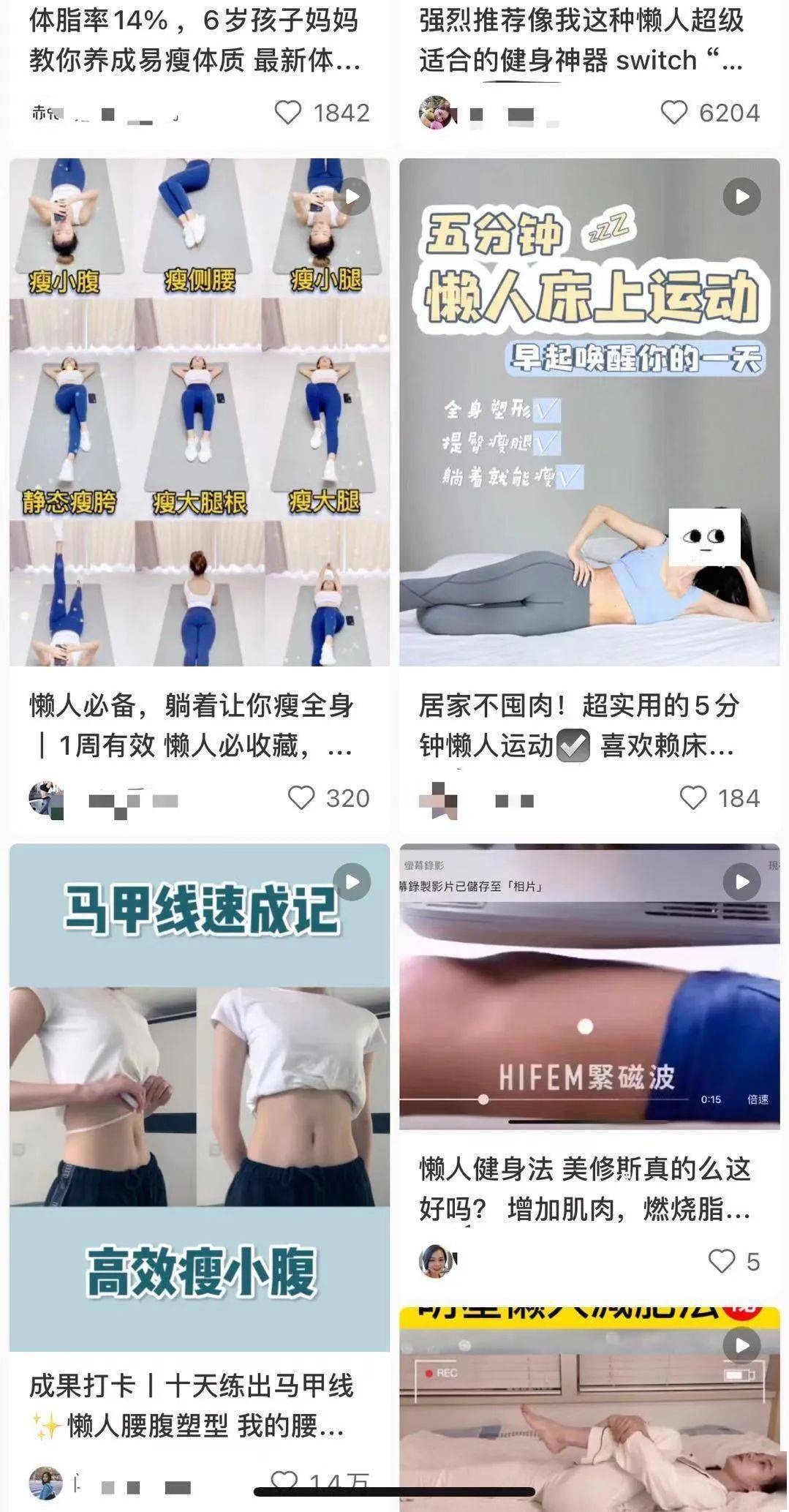This screenshot has width=789, height=1512.
Task: View author avatar under 居家不囤肉 post
Action: tap(439, 800)
